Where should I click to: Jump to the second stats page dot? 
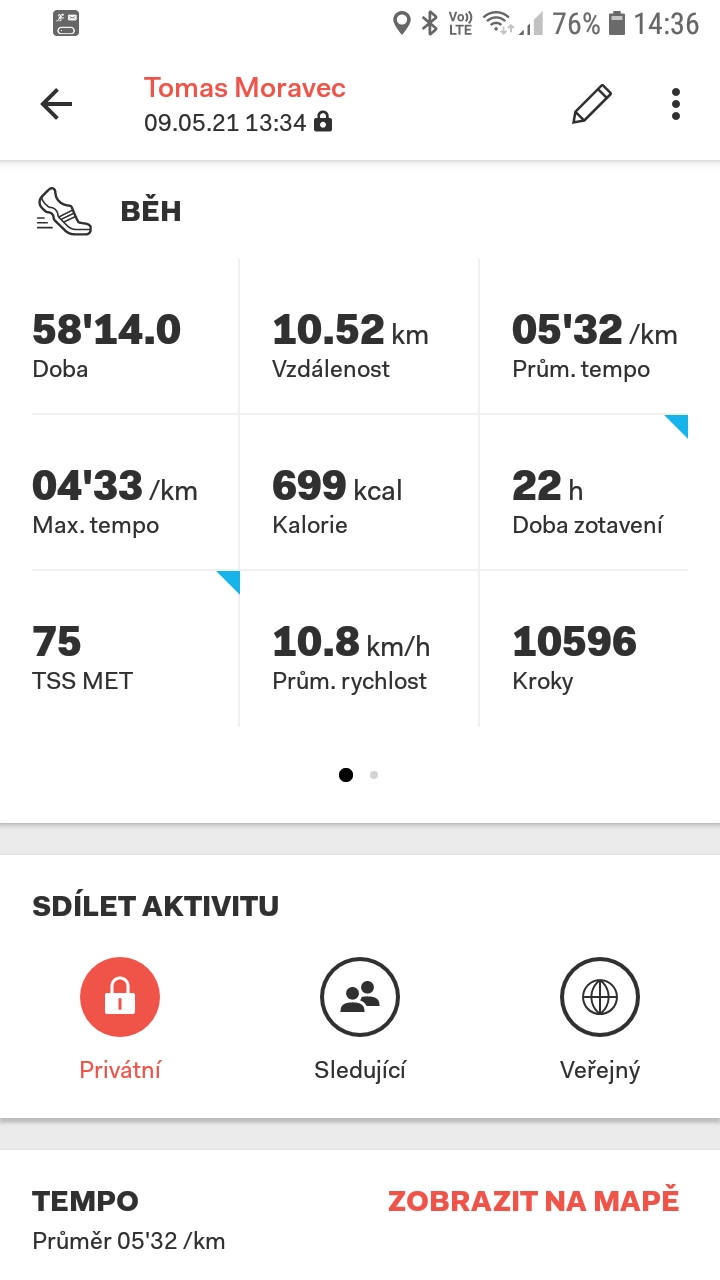pyautogui.click(x=374, y=774)
